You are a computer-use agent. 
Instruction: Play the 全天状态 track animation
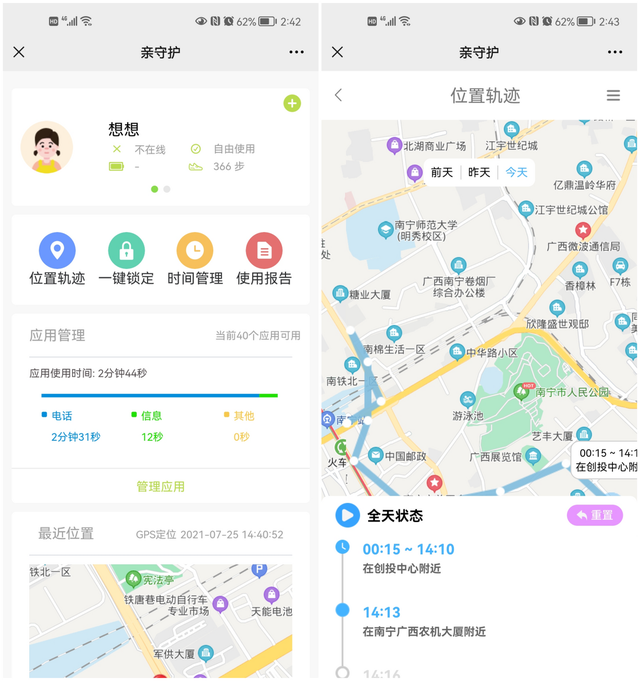347,516
